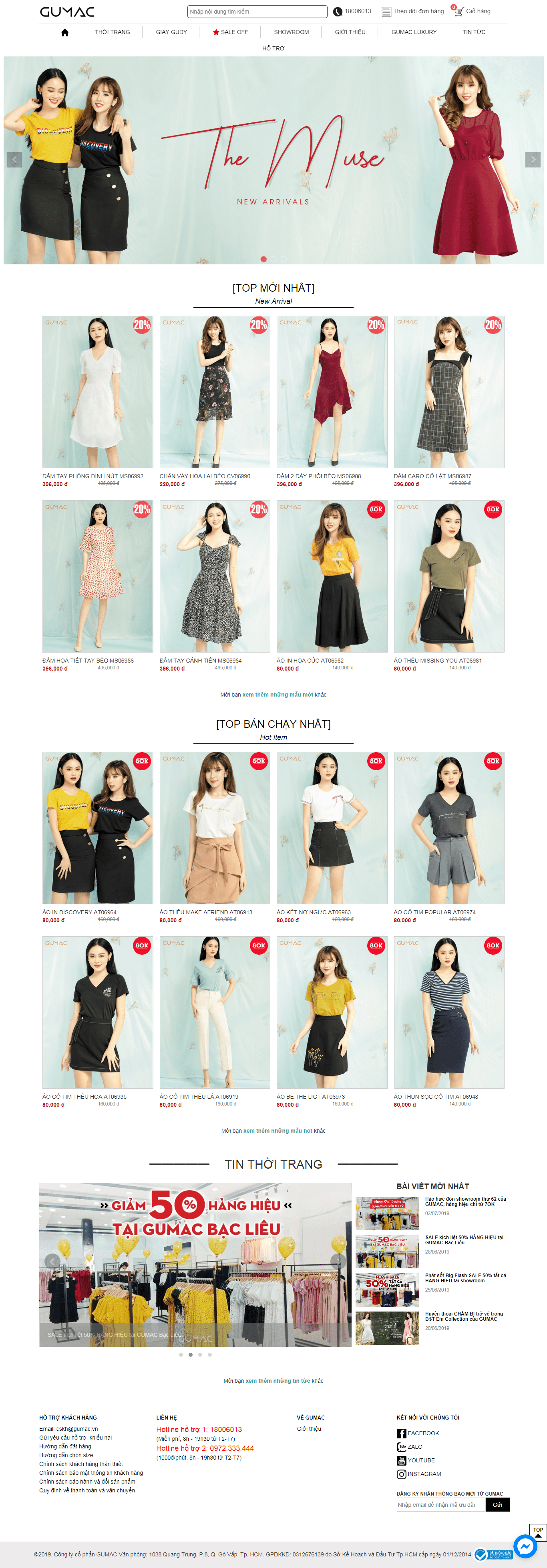Viewport: 547px width, 1568px height.
Task: Go to the home icon
Action: pos(64,32)
